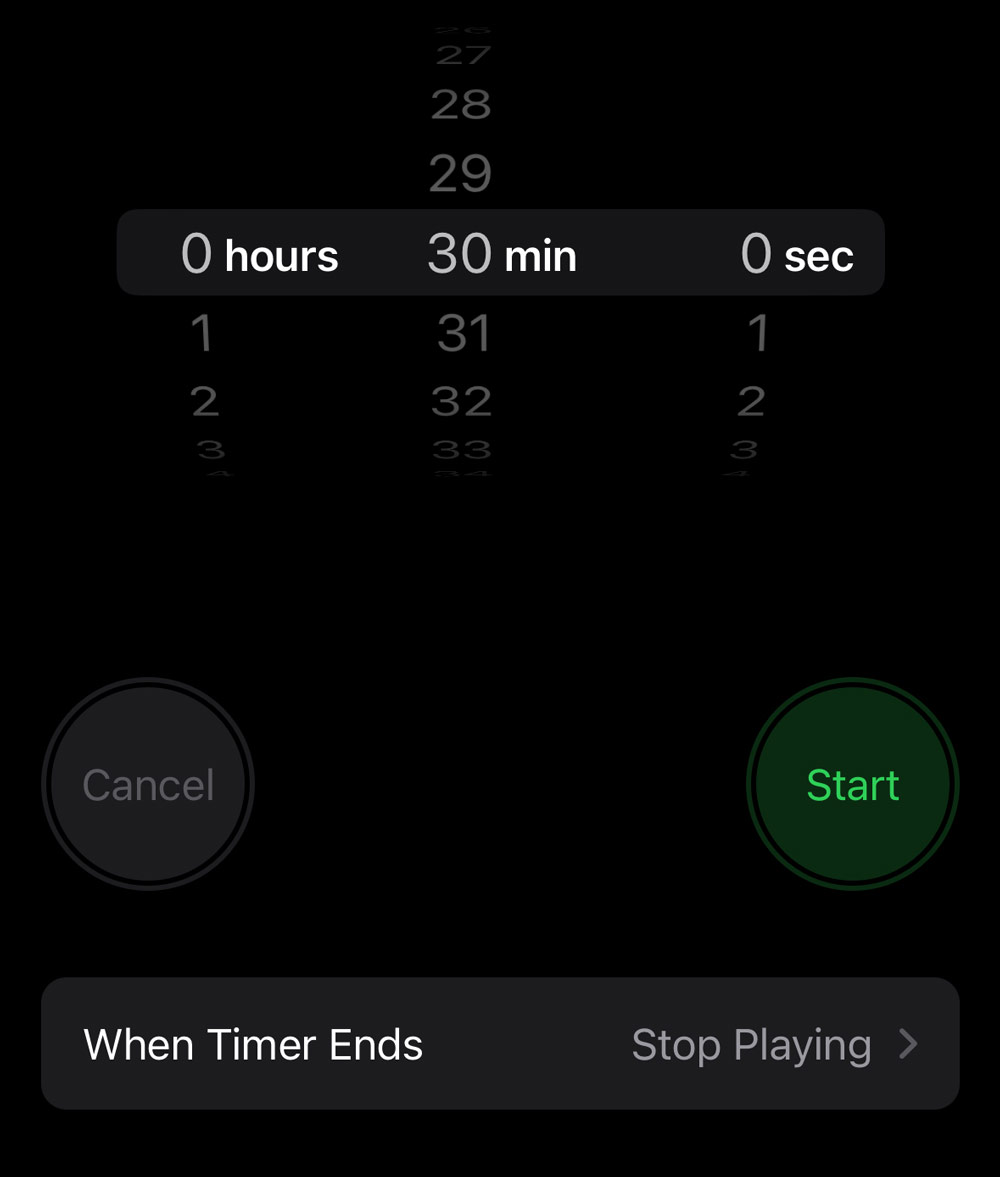Select 28 minutes in the picker

460,103
